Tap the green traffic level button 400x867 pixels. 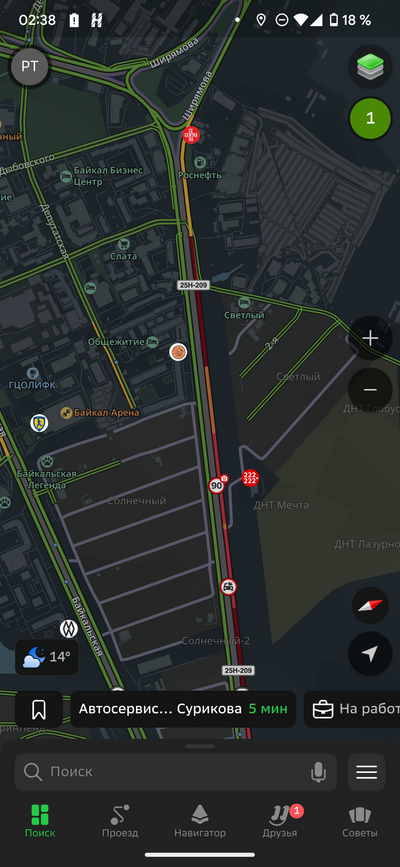click(370, 118)
